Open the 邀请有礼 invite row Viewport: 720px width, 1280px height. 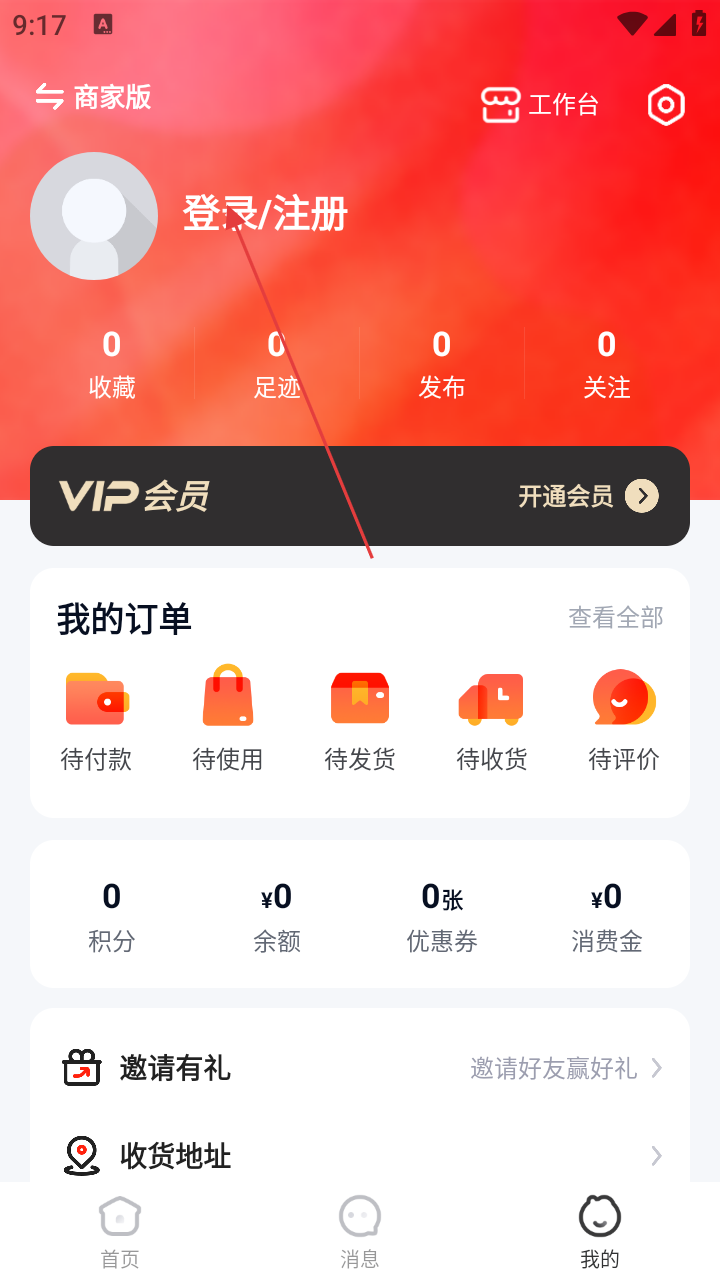[x=360, y=1068]
